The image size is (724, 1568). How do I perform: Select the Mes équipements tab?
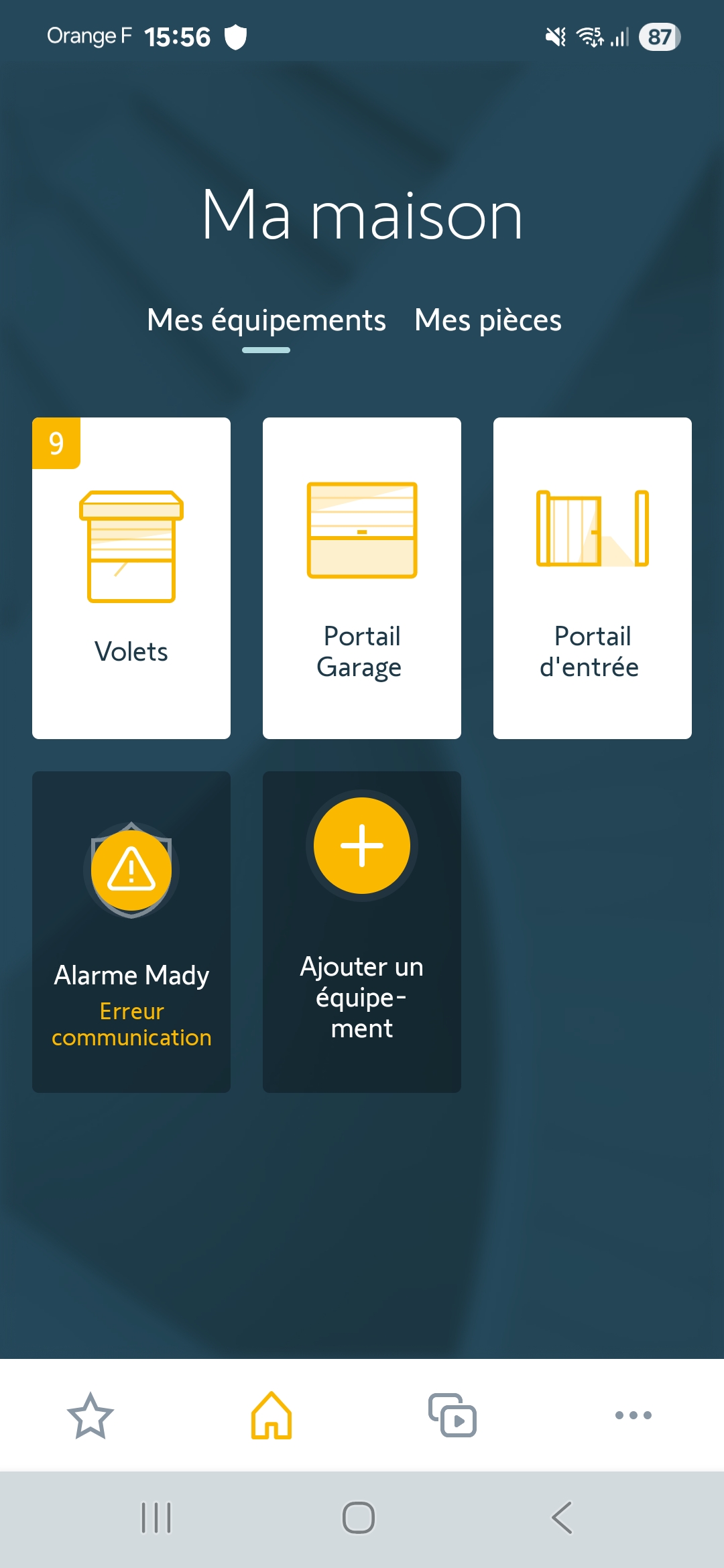pos(266,320)
